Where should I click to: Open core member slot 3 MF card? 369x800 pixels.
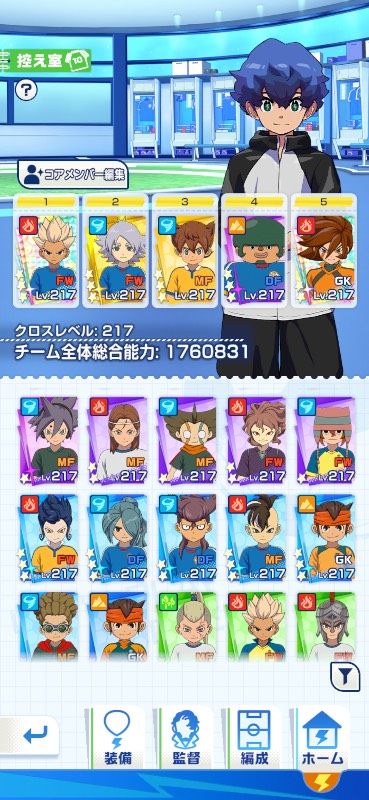(185, 251)
